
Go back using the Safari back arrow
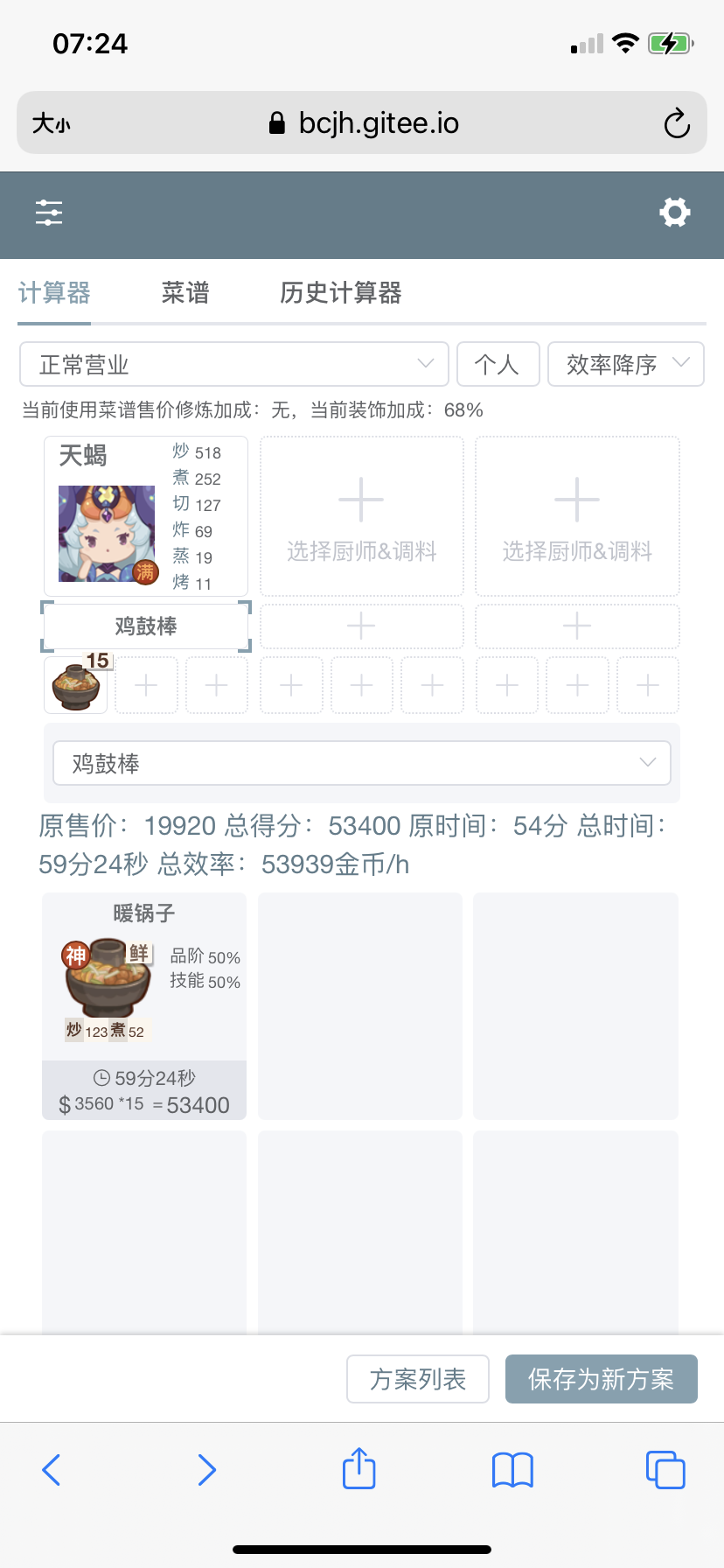51,1469
